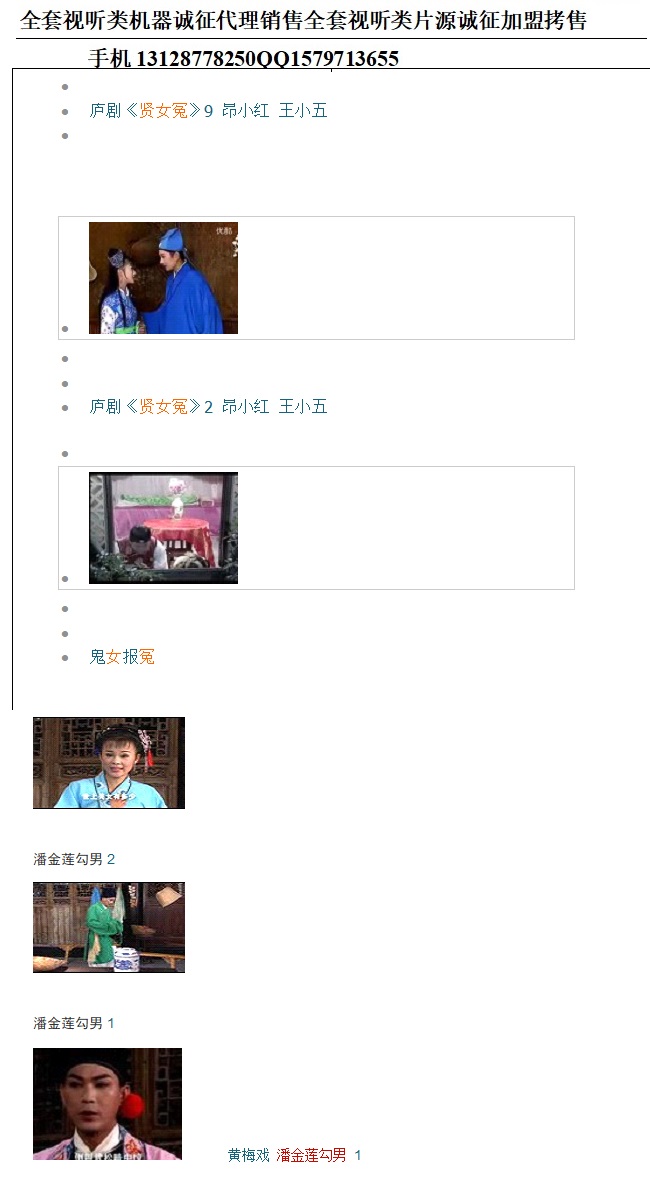
Task: Open the thumbnail of the woman in light blue costume
Action: [108, 763]
